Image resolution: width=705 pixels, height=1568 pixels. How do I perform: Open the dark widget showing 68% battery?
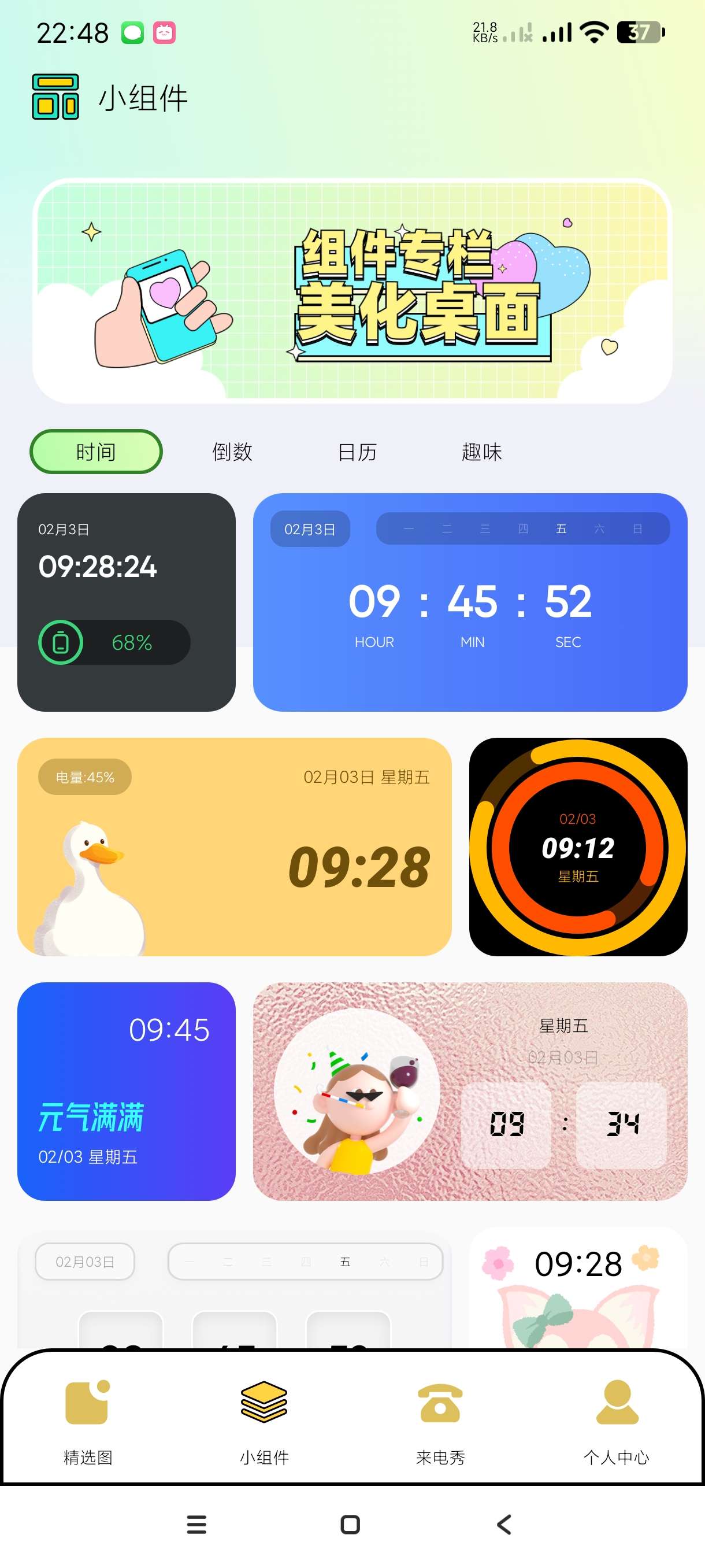pos(127,602)
